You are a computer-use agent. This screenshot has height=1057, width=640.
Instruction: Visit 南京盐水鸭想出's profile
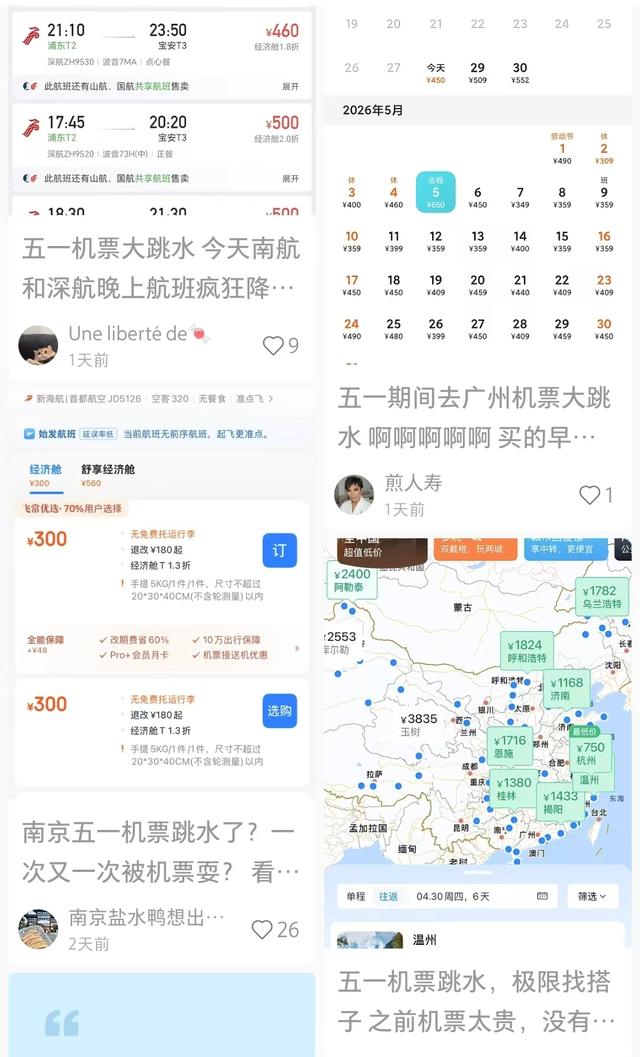pyautogui.click(x=38, y=929)
